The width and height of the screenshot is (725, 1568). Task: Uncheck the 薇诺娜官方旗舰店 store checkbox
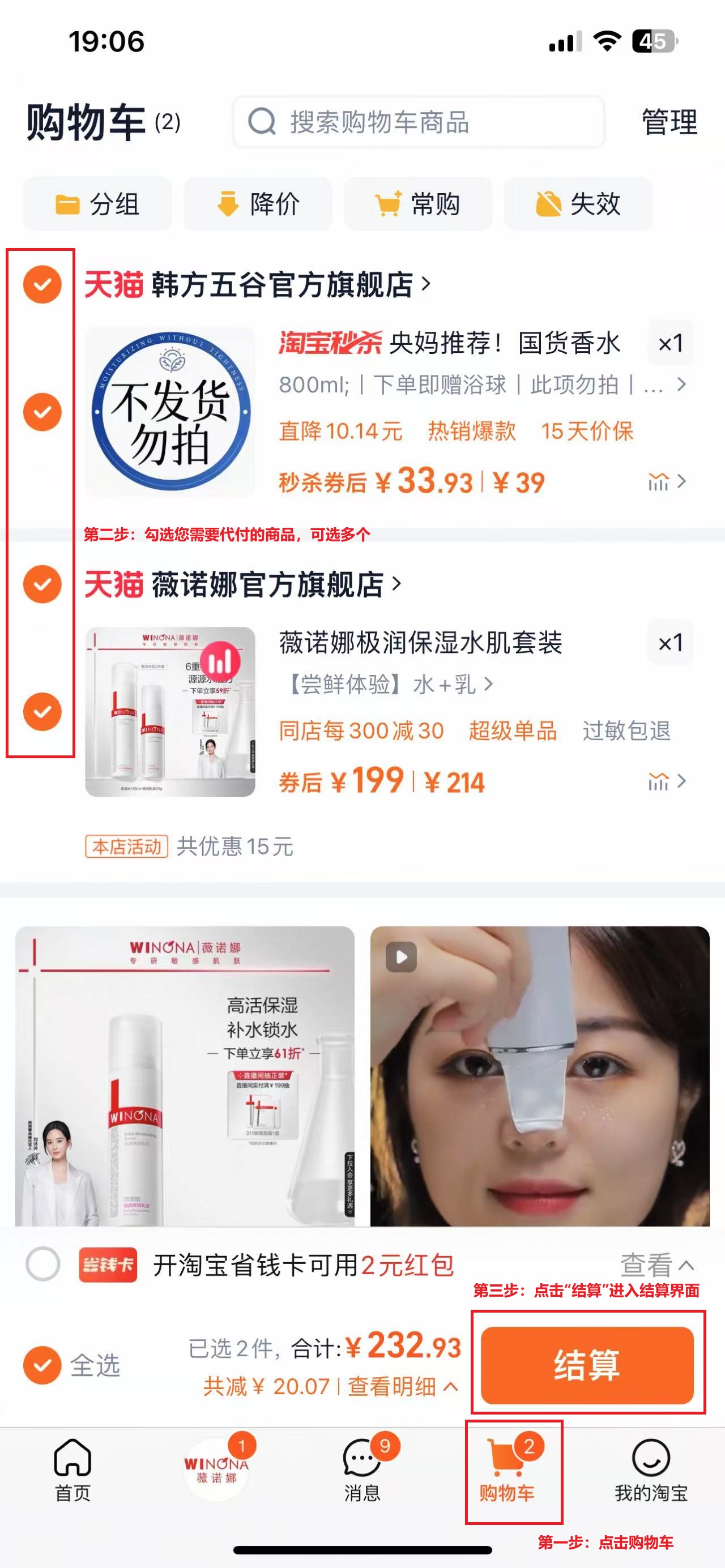coord(42,584)
